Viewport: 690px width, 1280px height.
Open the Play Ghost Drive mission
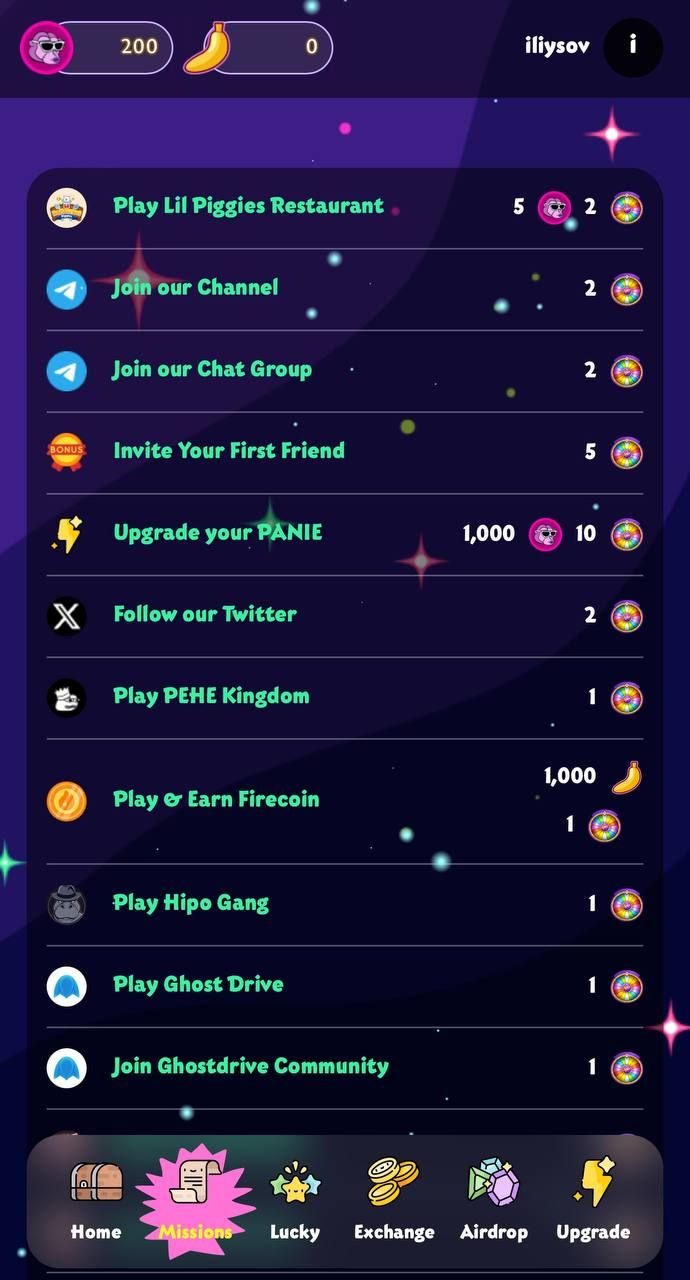click(x=198, y=985)
